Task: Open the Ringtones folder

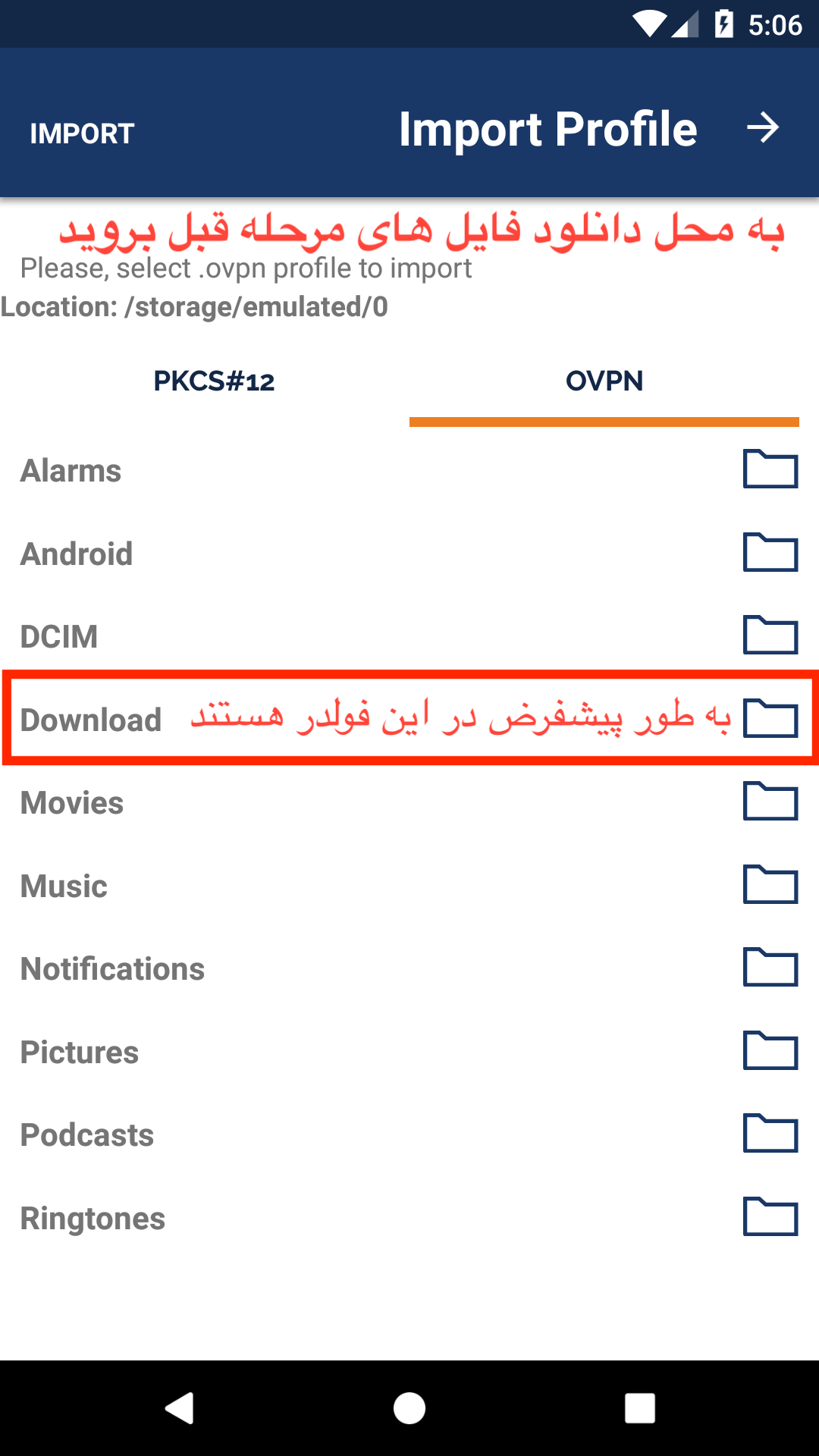Action: 409,1218
